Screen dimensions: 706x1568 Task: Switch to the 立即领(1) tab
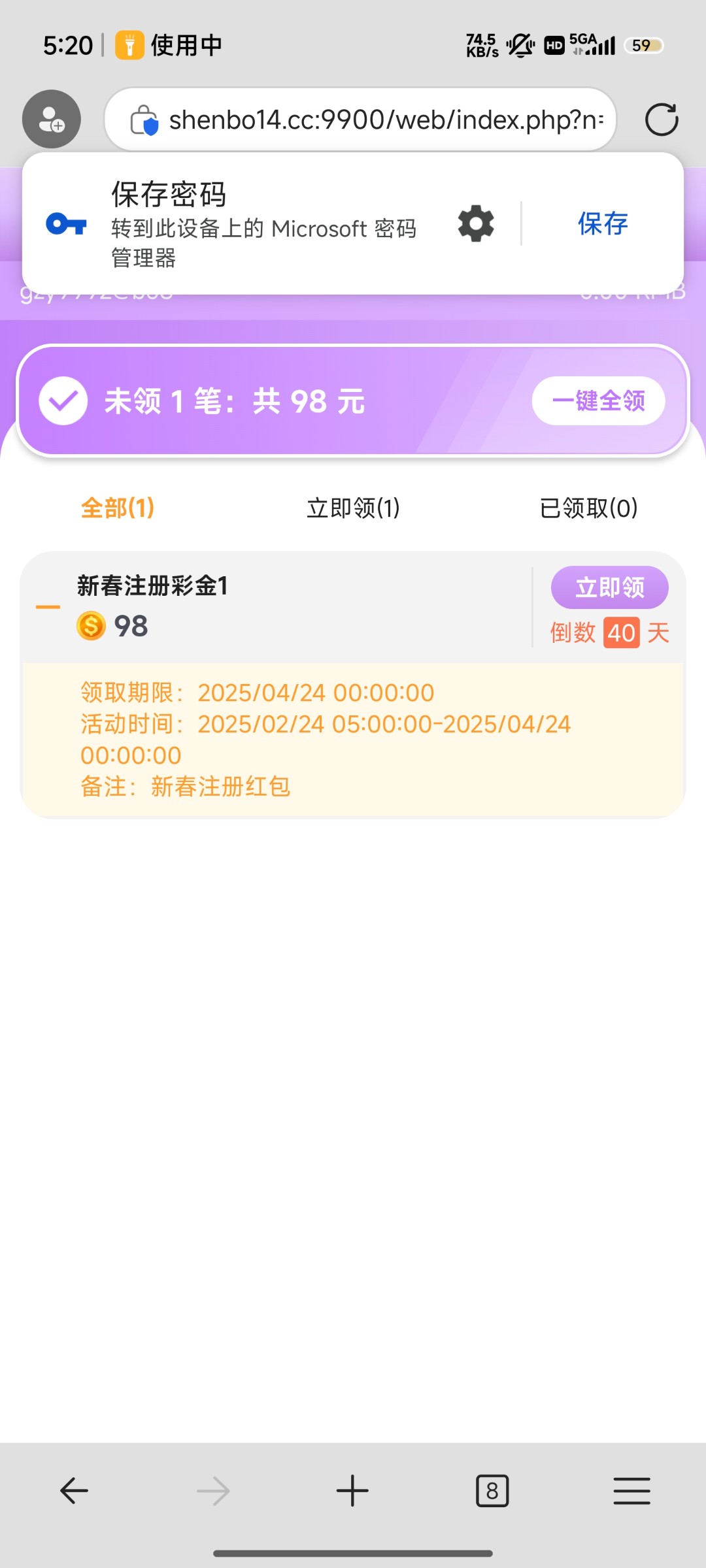point(353,508)
